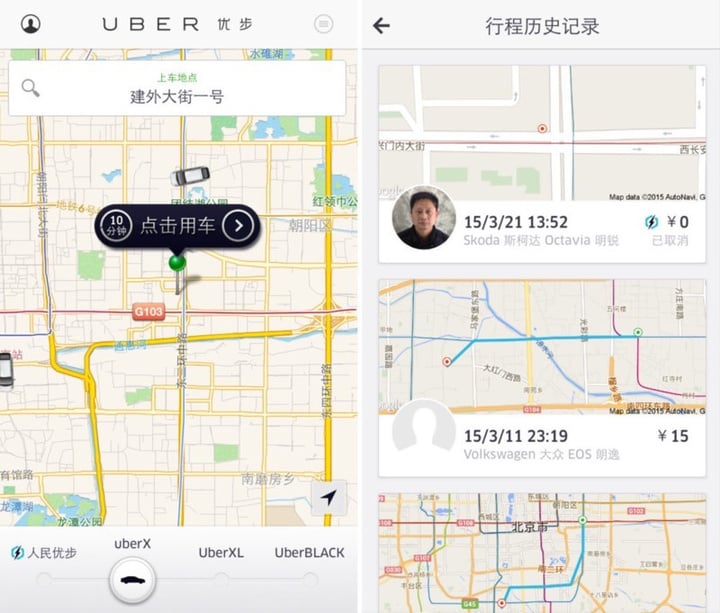Screen dimensions: 720x613
Task: Go back from 行程历史记录
Action: click(381, 26)
